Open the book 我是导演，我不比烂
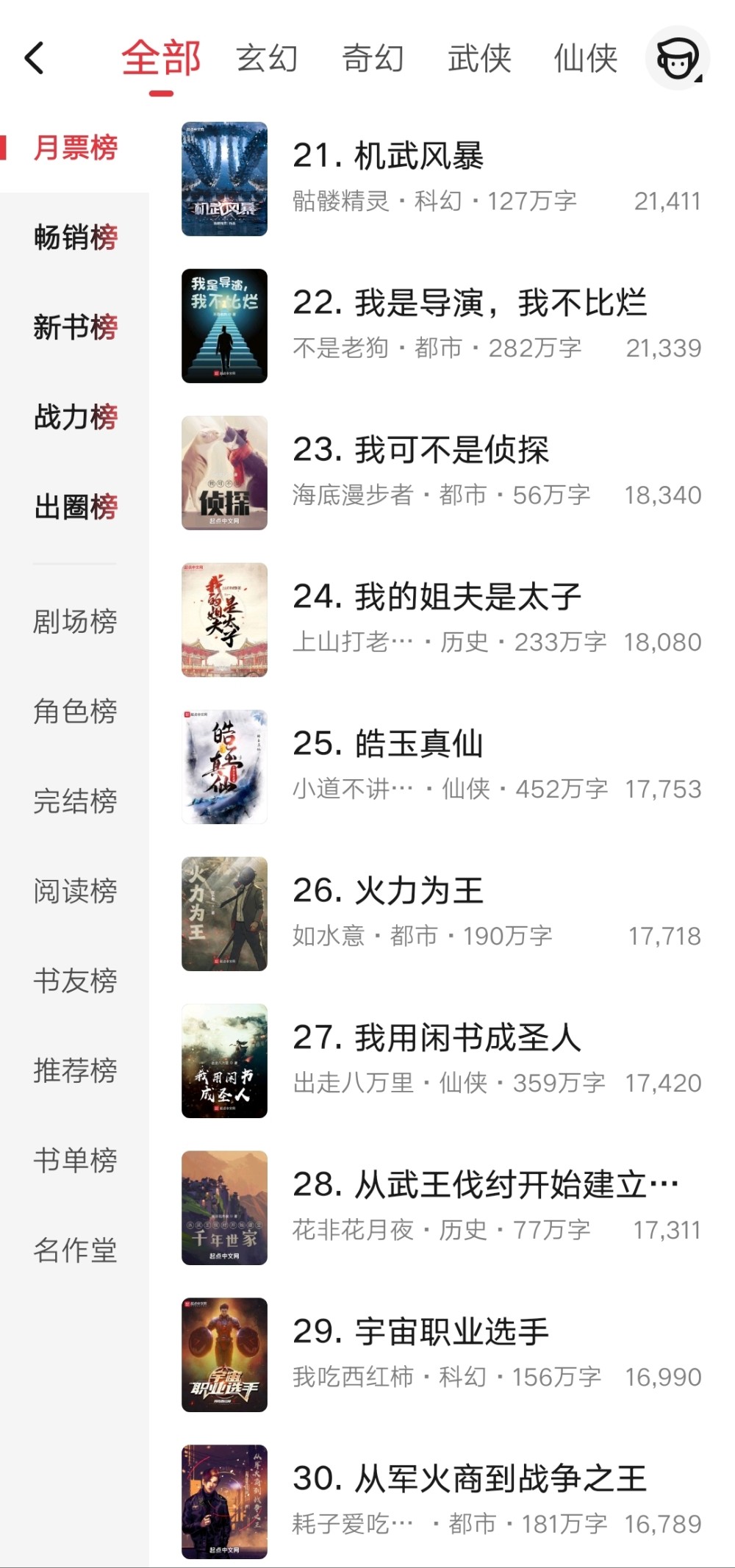This screenshot has height=1568, width=735. (469, 304)
